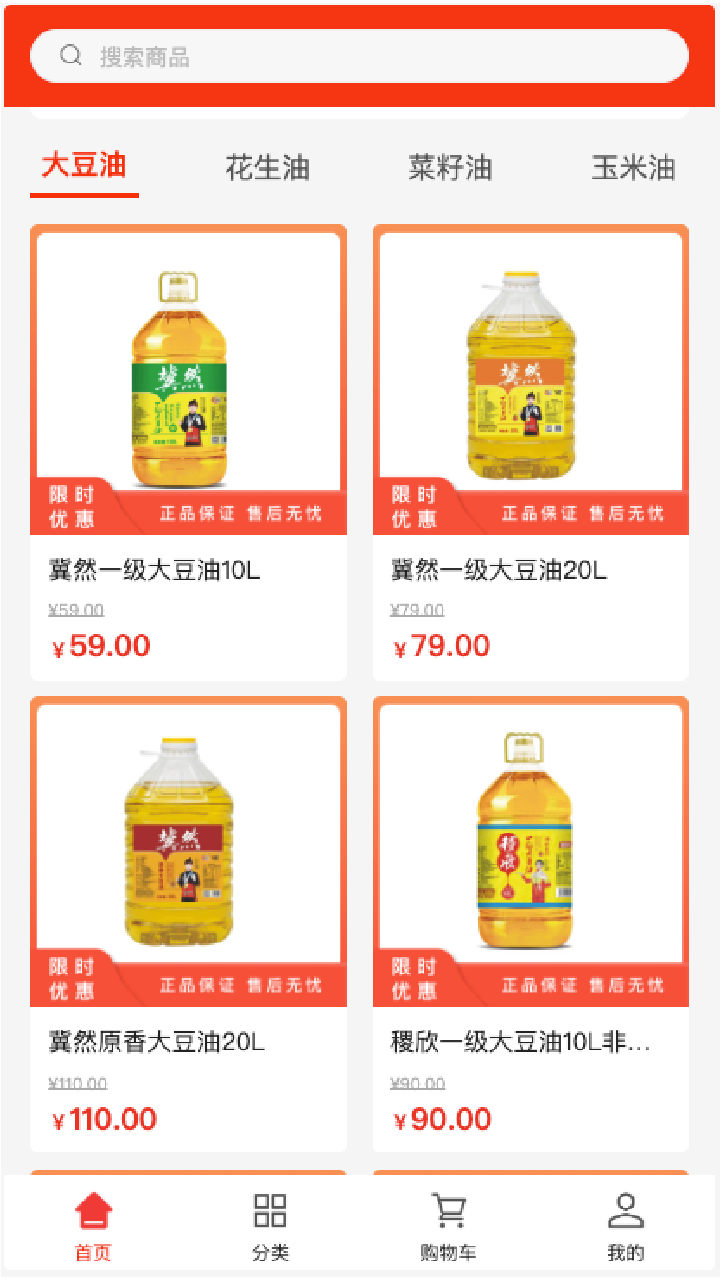
Task: Switch to the 花生油 tab
Action: pyautogui.click(x=267, y=167)
